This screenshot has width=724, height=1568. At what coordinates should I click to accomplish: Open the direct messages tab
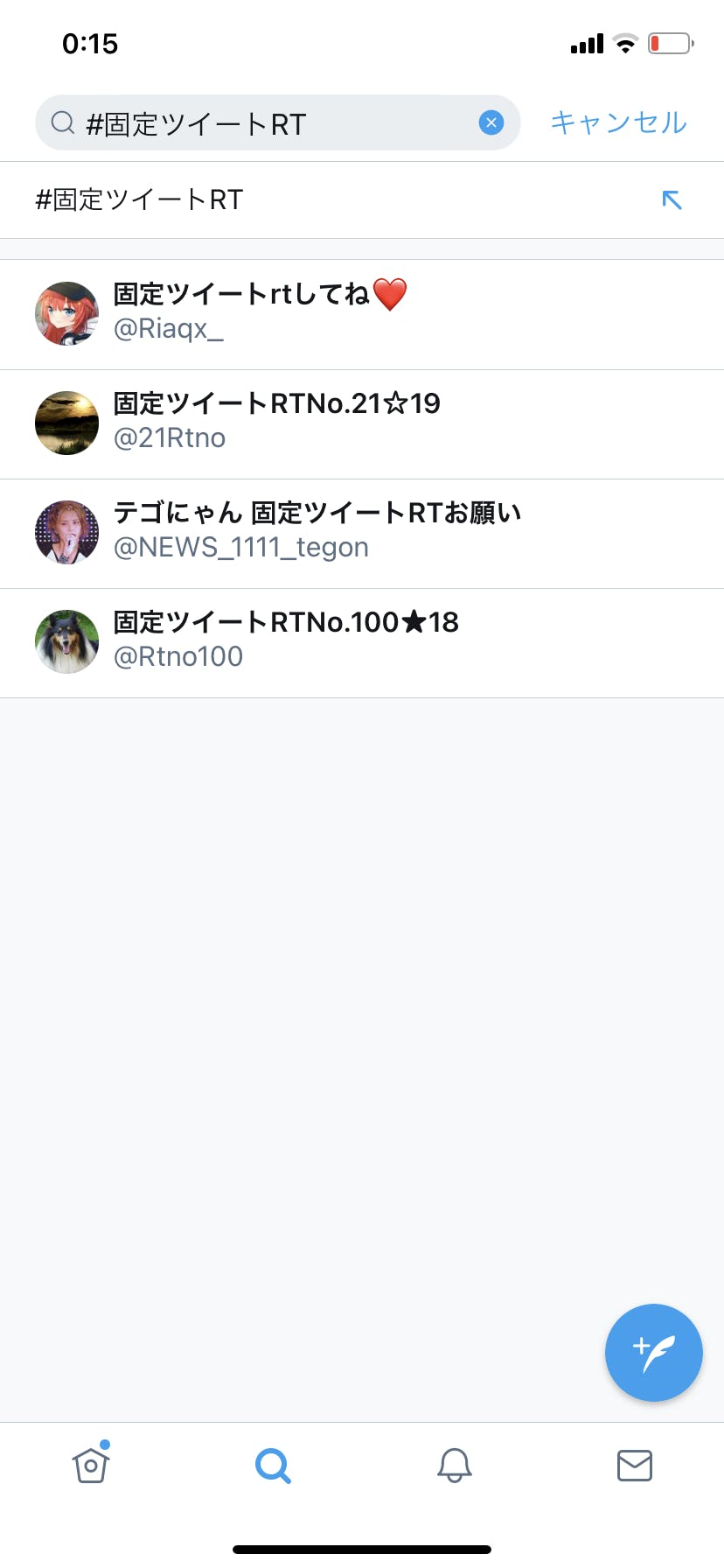click(635, 1465)
